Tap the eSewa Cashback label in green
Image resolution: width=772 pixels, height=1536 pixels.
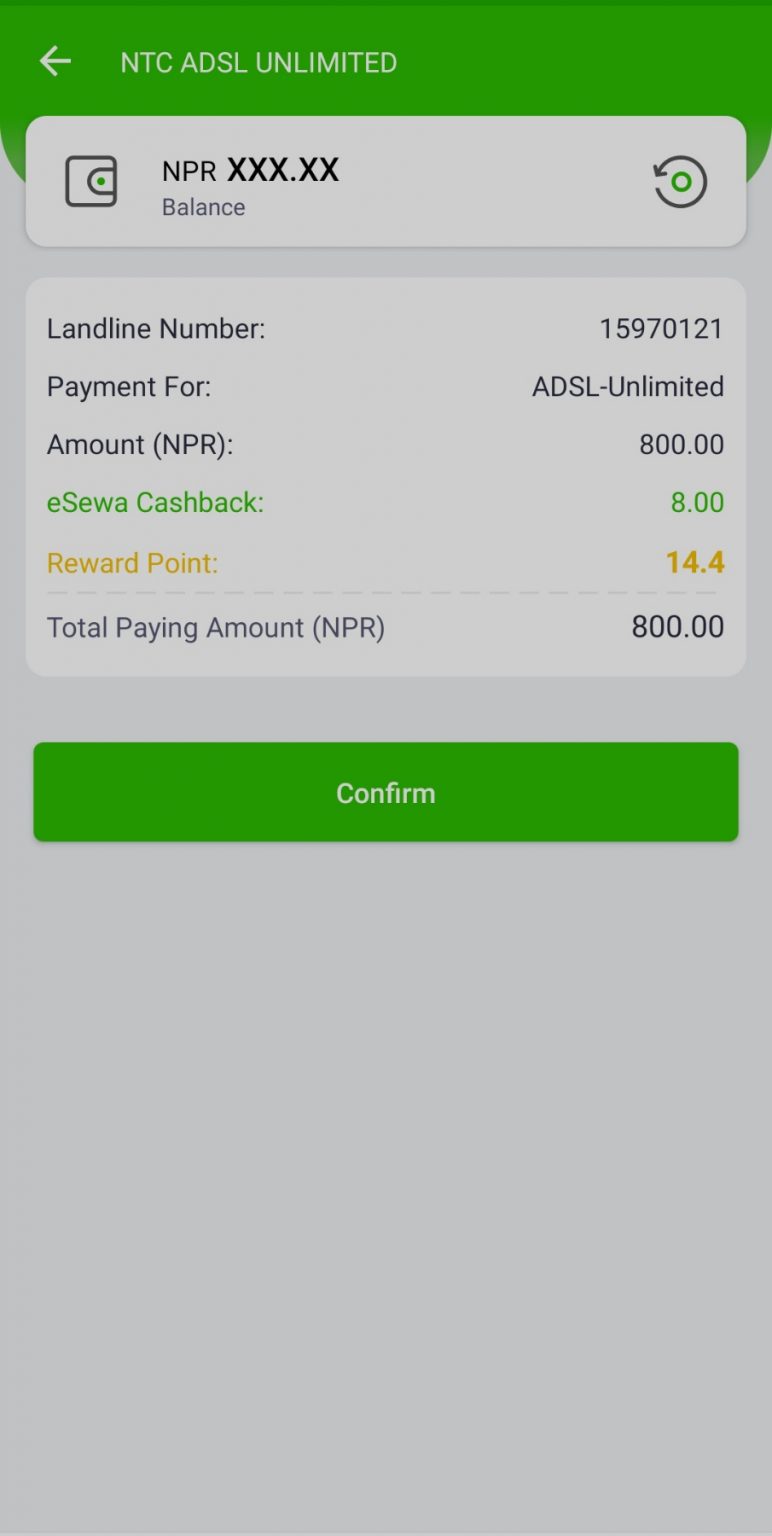point(155,503)
